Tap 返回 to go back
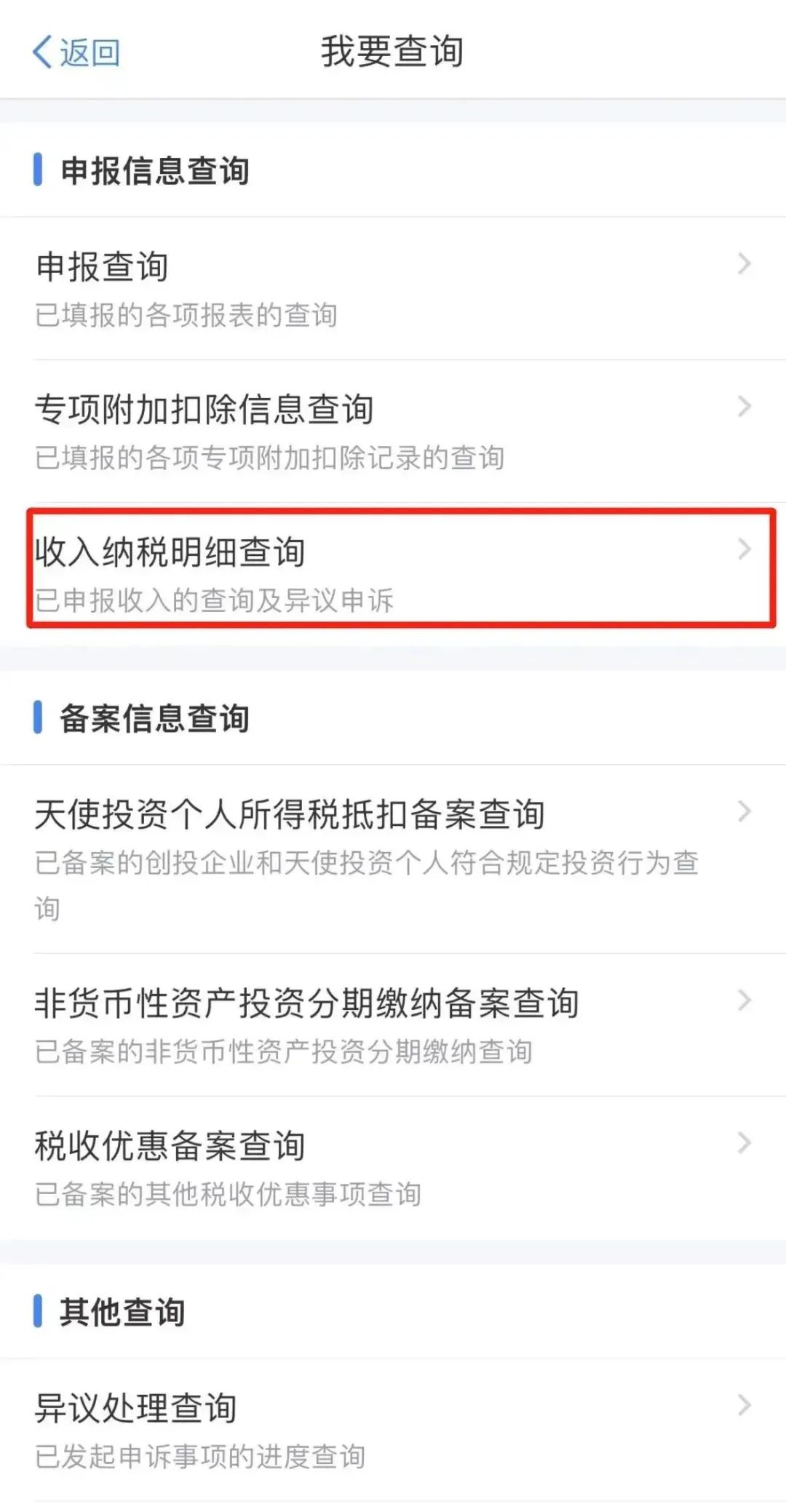 coord(76,52)
